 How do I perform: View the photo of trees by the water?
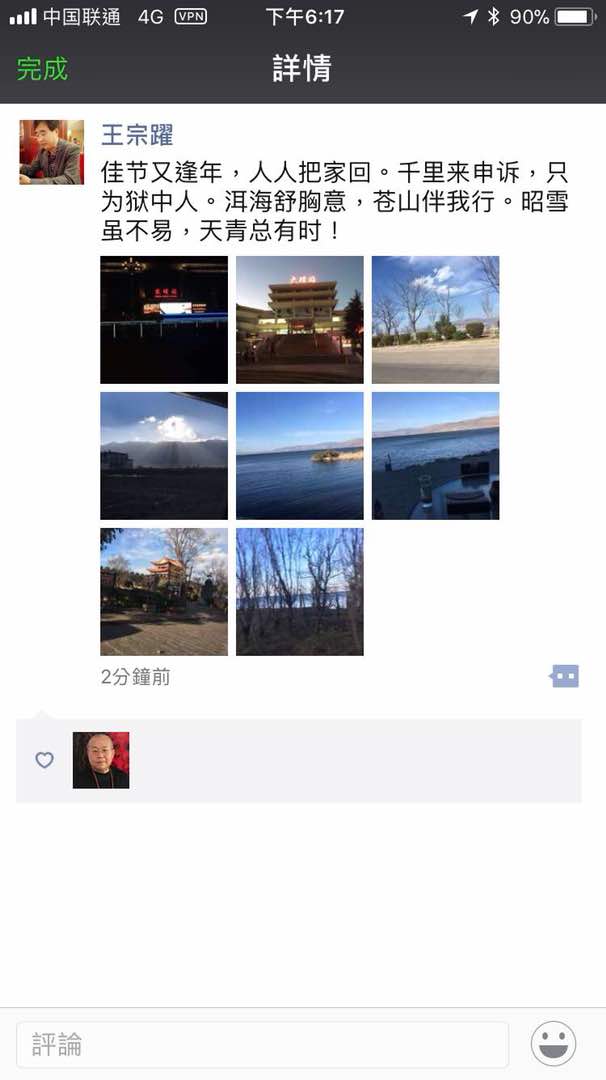(300, 592)
